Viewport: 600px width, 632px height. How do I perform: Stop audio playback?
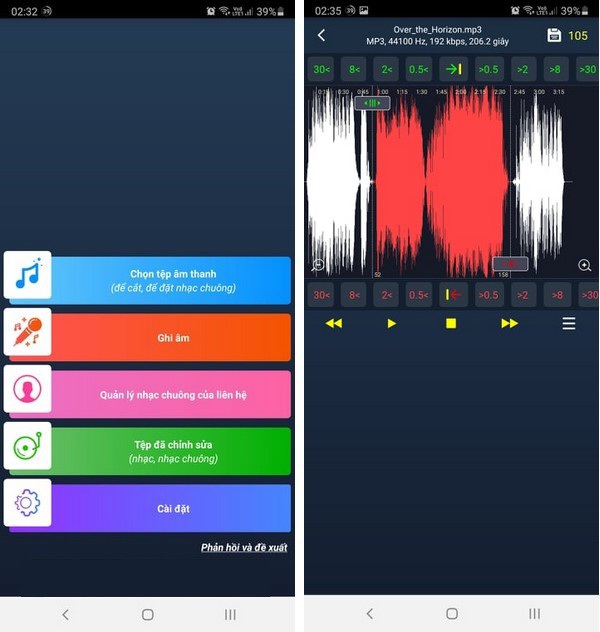click(451, 324)
